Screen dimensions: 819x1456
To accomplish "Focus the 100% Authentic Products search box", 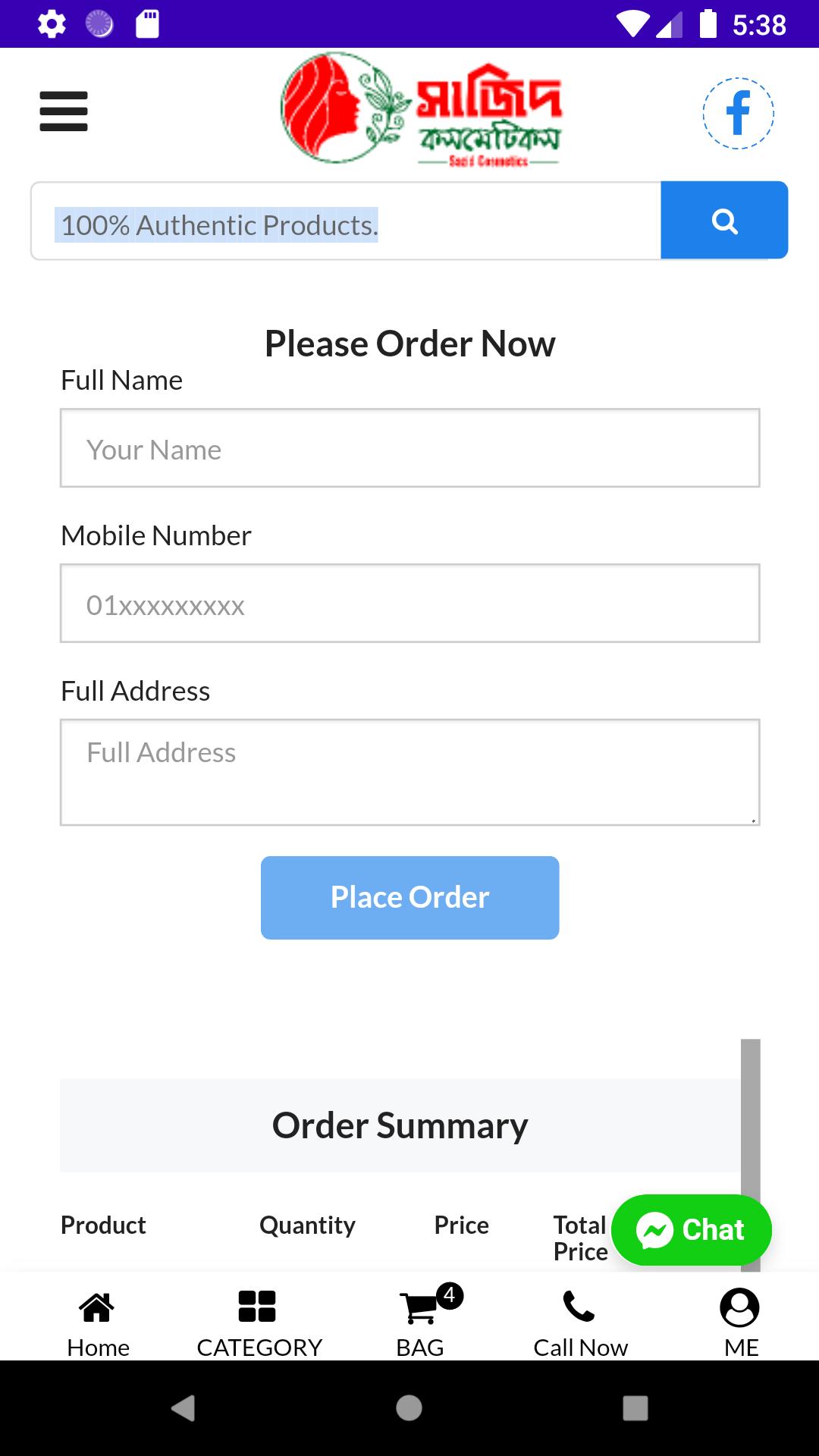I will (346, 221).
